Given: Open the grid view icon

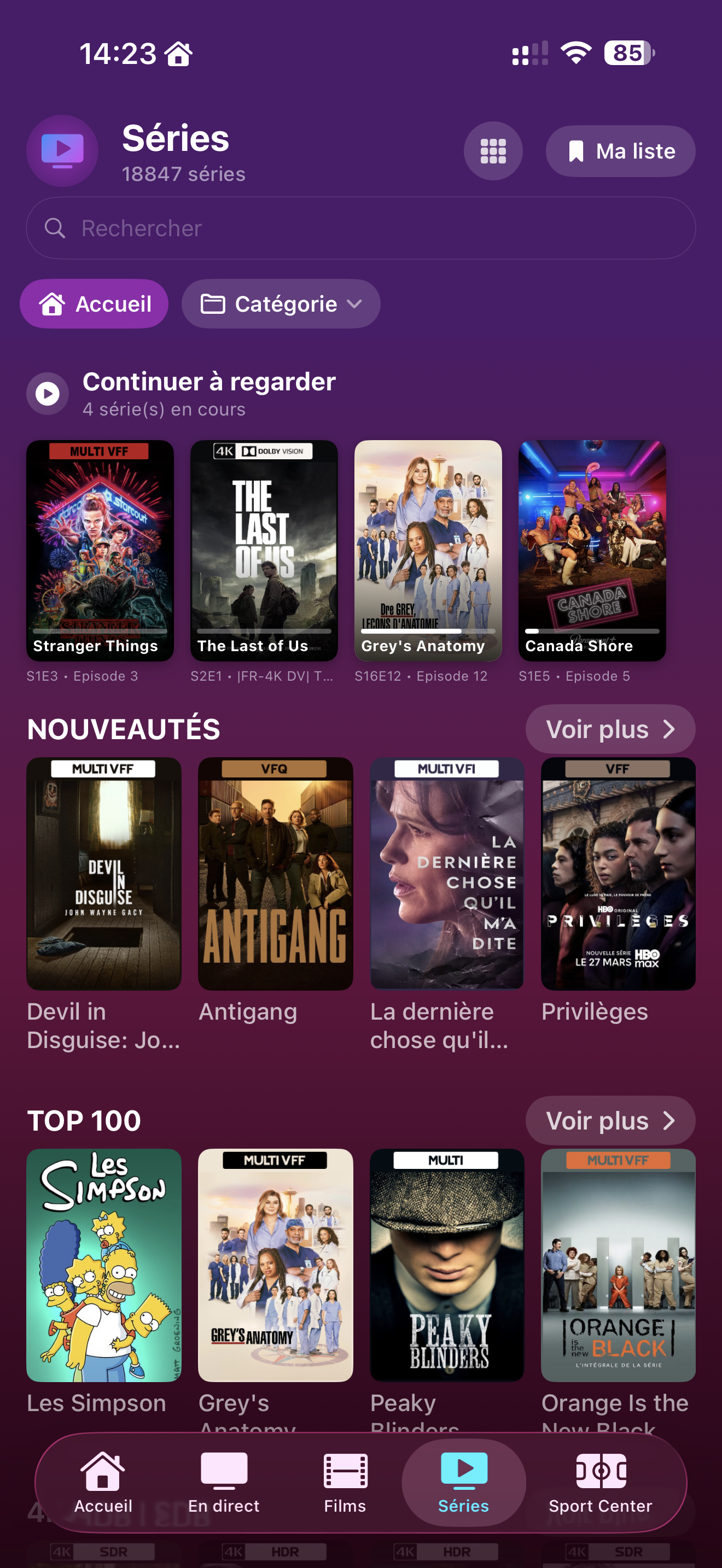Looking at the screenshot, I should 492,151.
